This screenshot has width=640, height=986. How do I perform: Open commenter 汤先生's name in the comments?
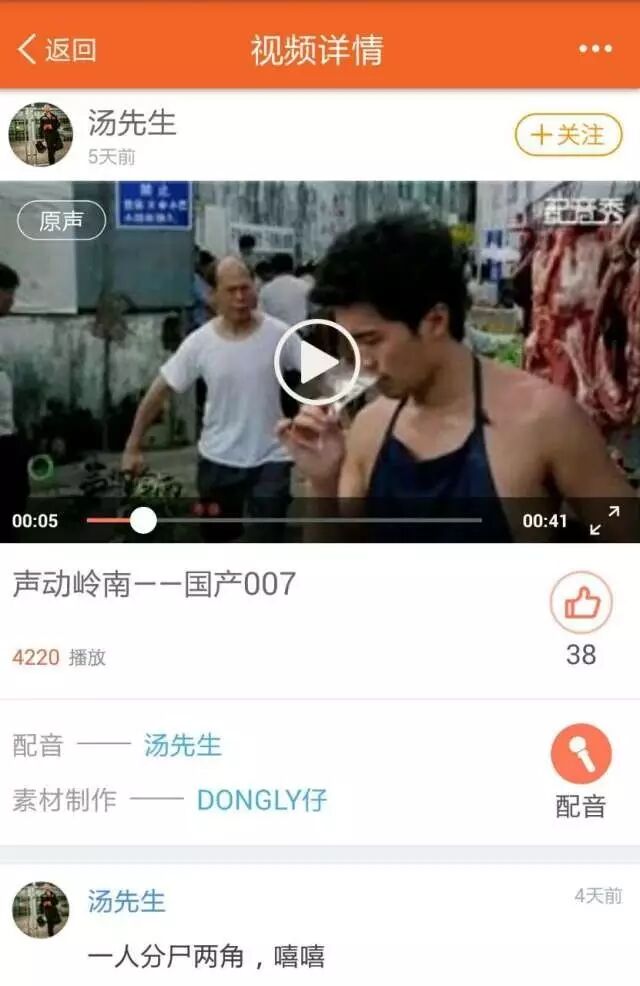(x=126, y=901)
